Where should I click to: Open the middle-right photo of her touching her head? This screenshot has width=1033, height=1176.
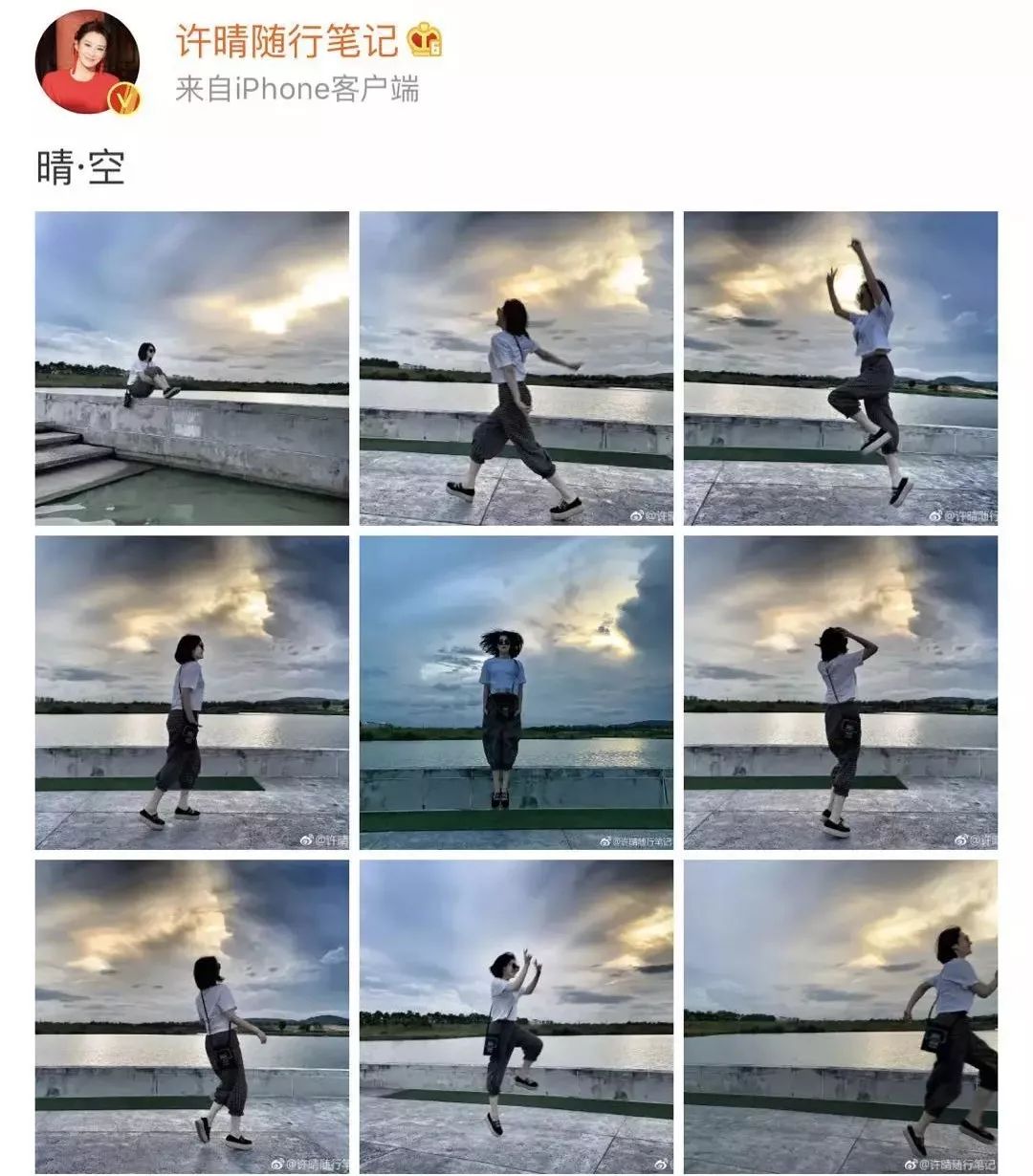pos(842,688)
